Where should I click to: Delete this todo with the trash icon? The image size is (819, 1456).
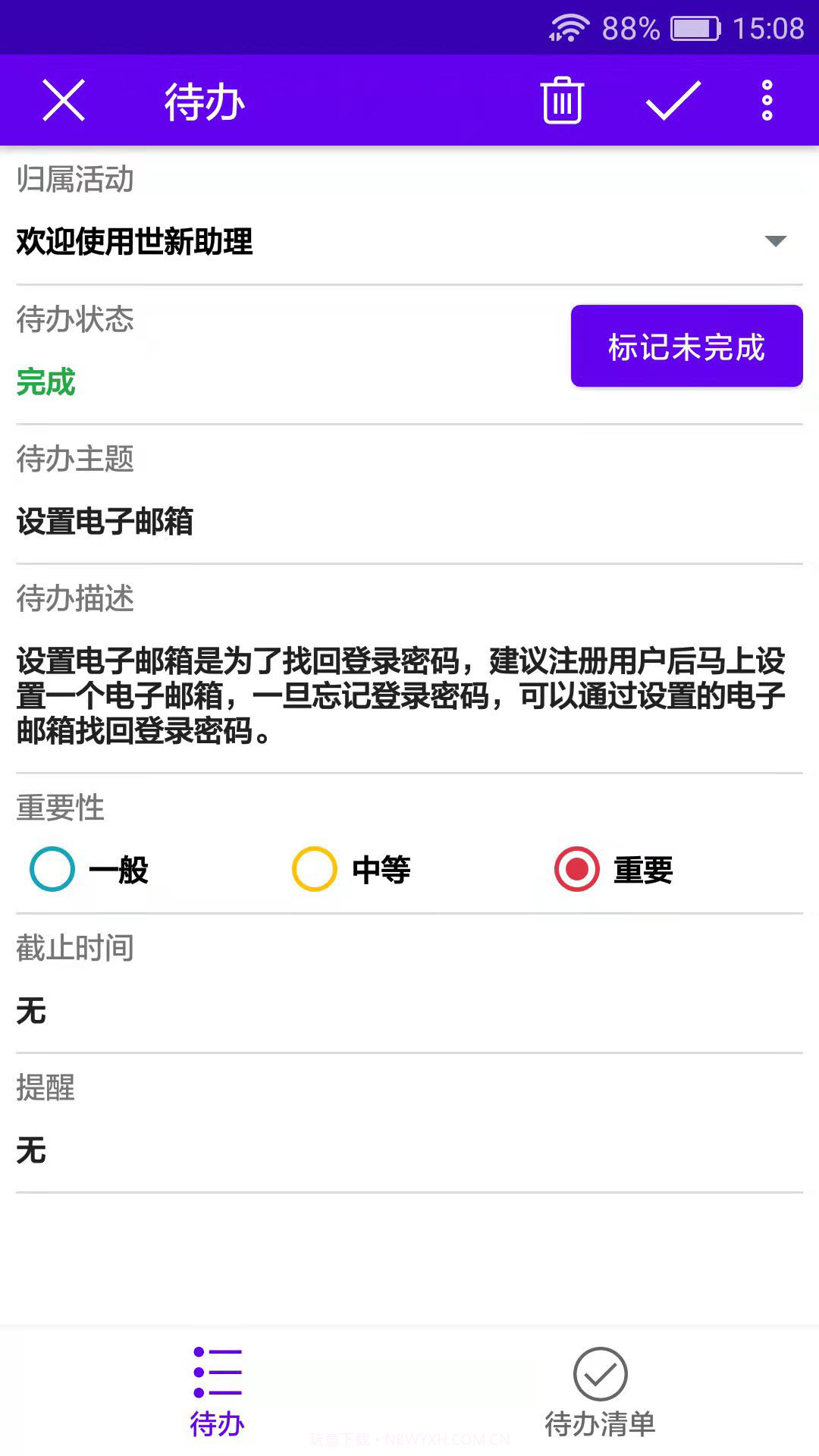tap(562, 101)
